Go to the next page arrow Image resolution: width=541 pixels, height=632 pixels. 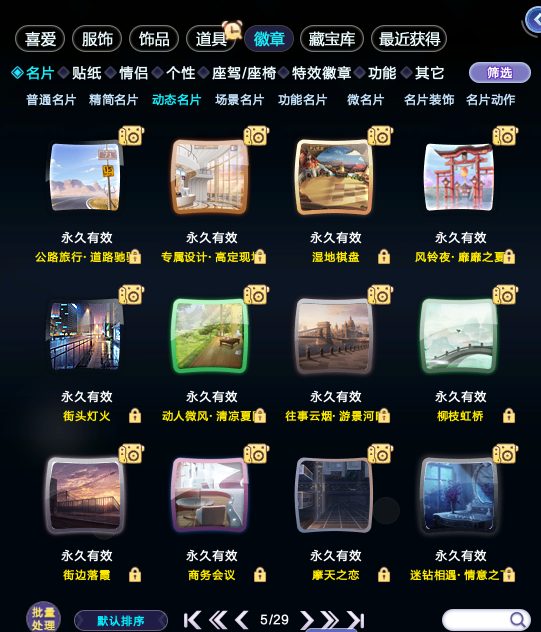coord(307,620)
